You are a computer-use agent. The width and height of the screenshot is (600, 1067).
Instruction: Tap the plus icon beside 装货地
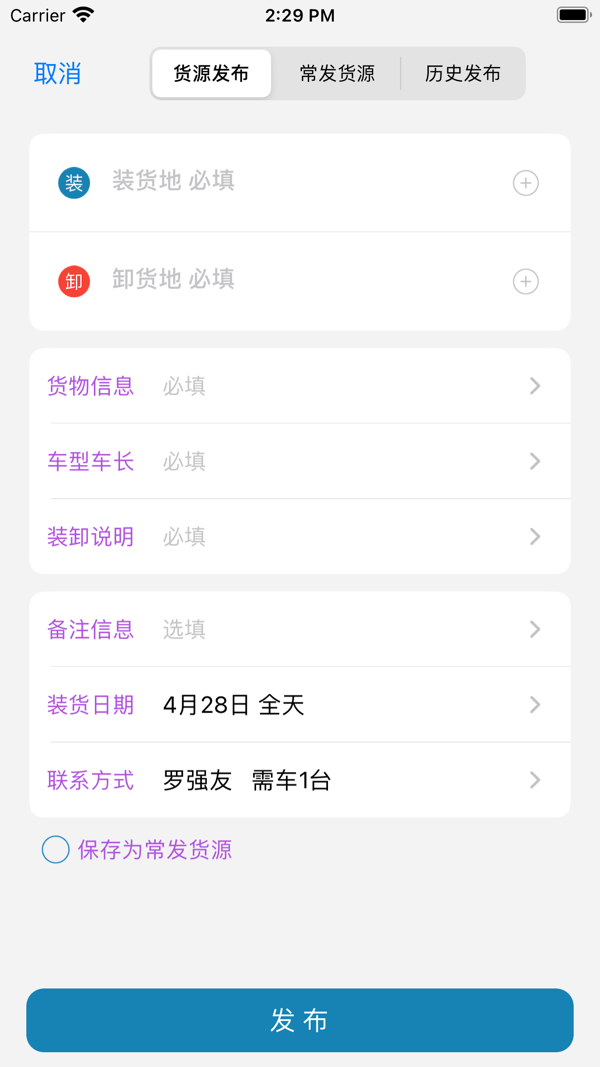525,183
